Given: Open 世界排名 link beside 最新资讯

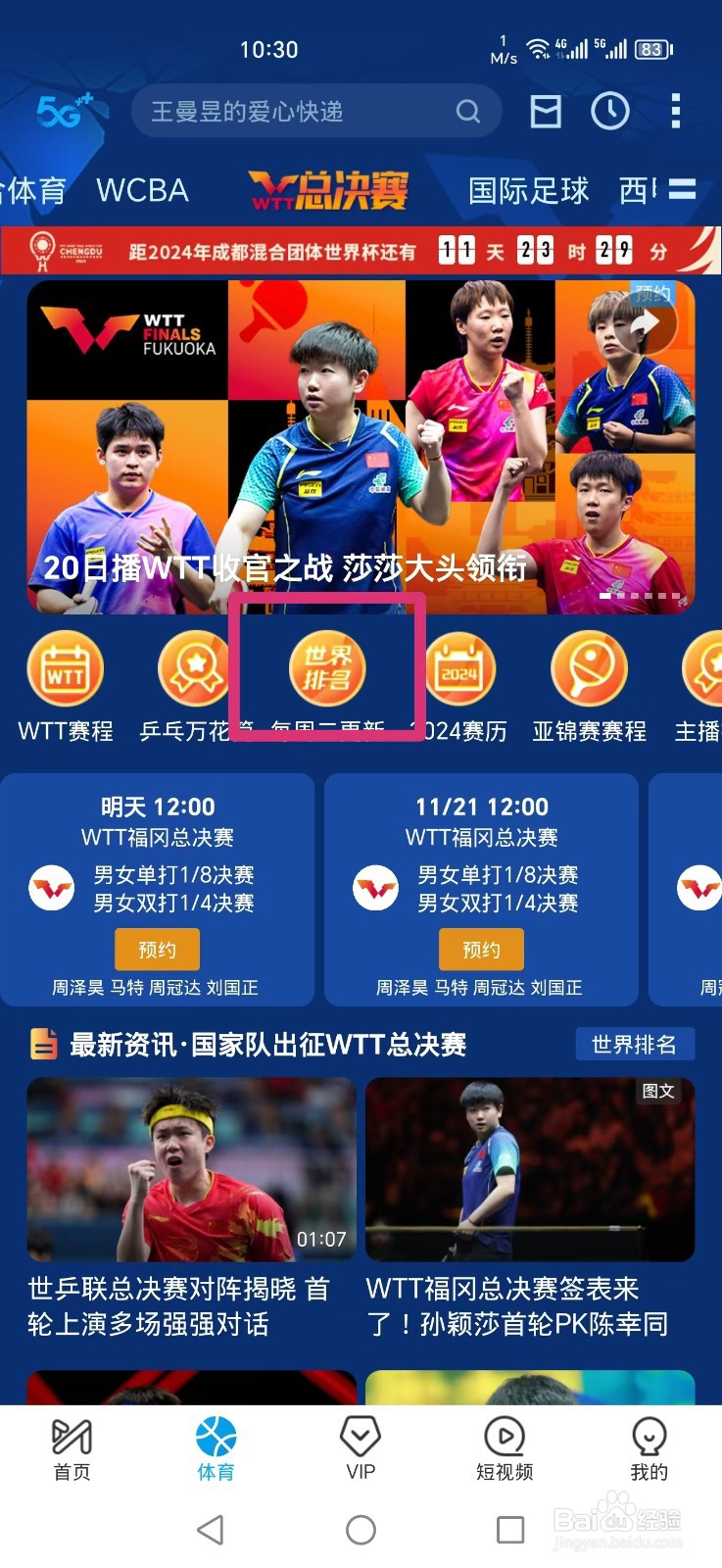Looking at the screenshot, I should [x=635, y=1045].
